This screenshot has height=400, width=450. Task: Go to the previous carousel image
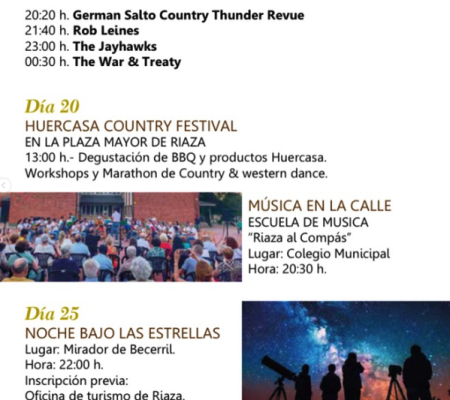point(4,185)
